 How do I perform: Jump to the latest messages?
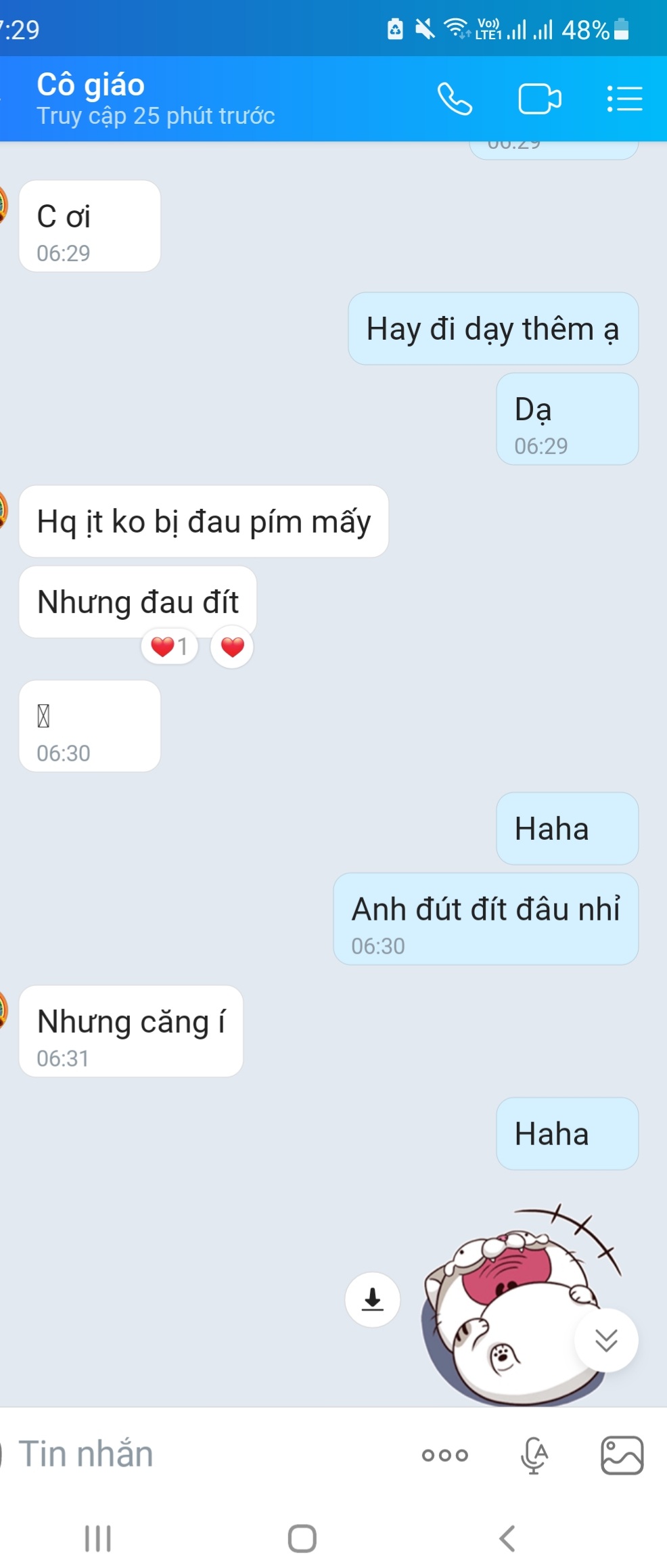605,1340
